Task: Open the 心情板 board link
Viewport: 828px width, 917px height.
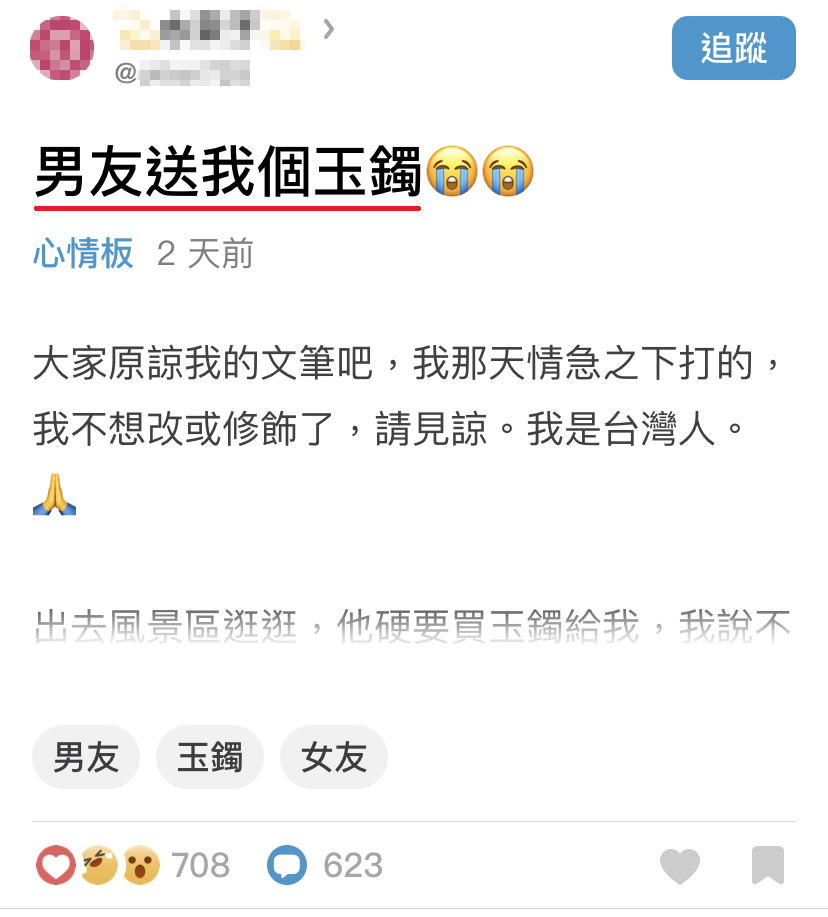Action: pyautogui.click(x=83, y=254)
